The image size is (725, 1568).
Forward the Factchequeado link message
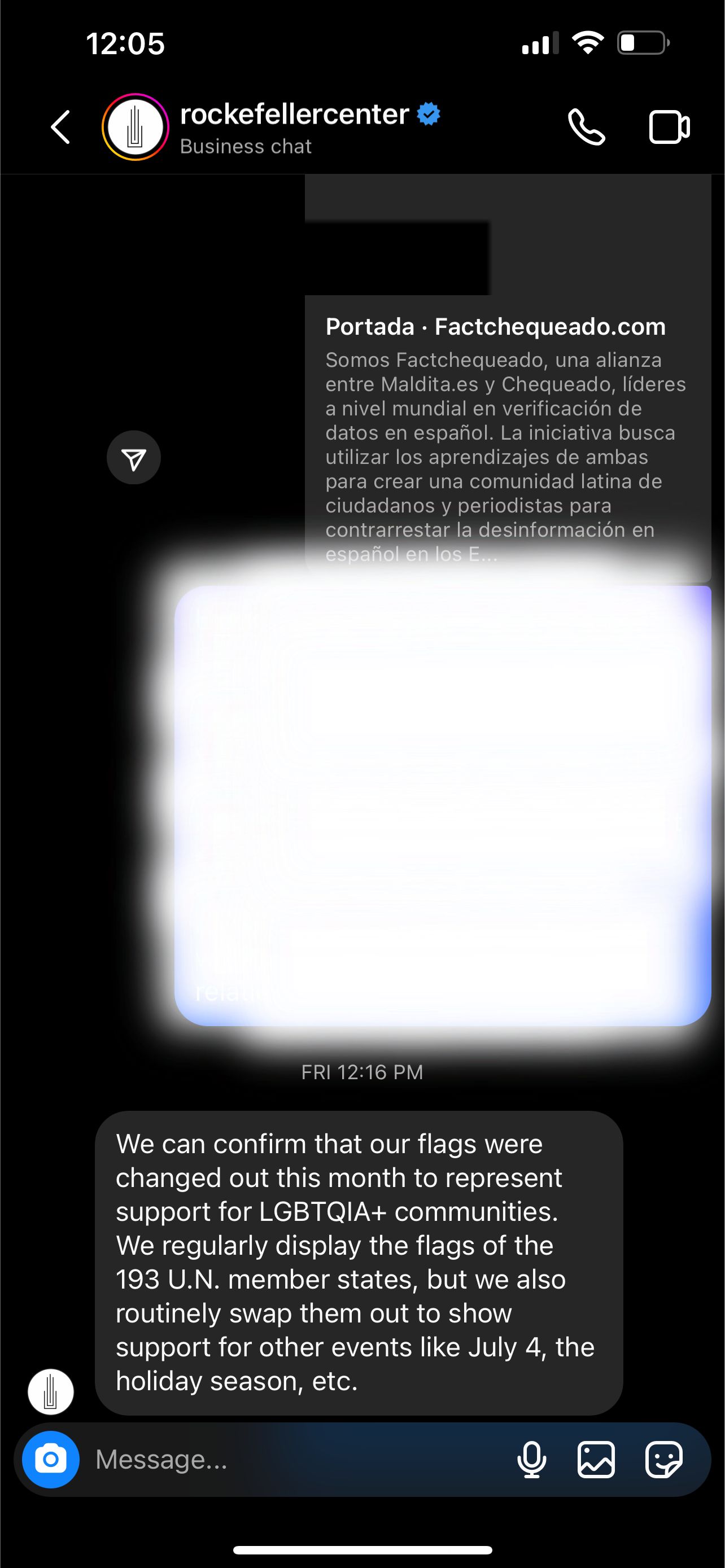[133, 458]
